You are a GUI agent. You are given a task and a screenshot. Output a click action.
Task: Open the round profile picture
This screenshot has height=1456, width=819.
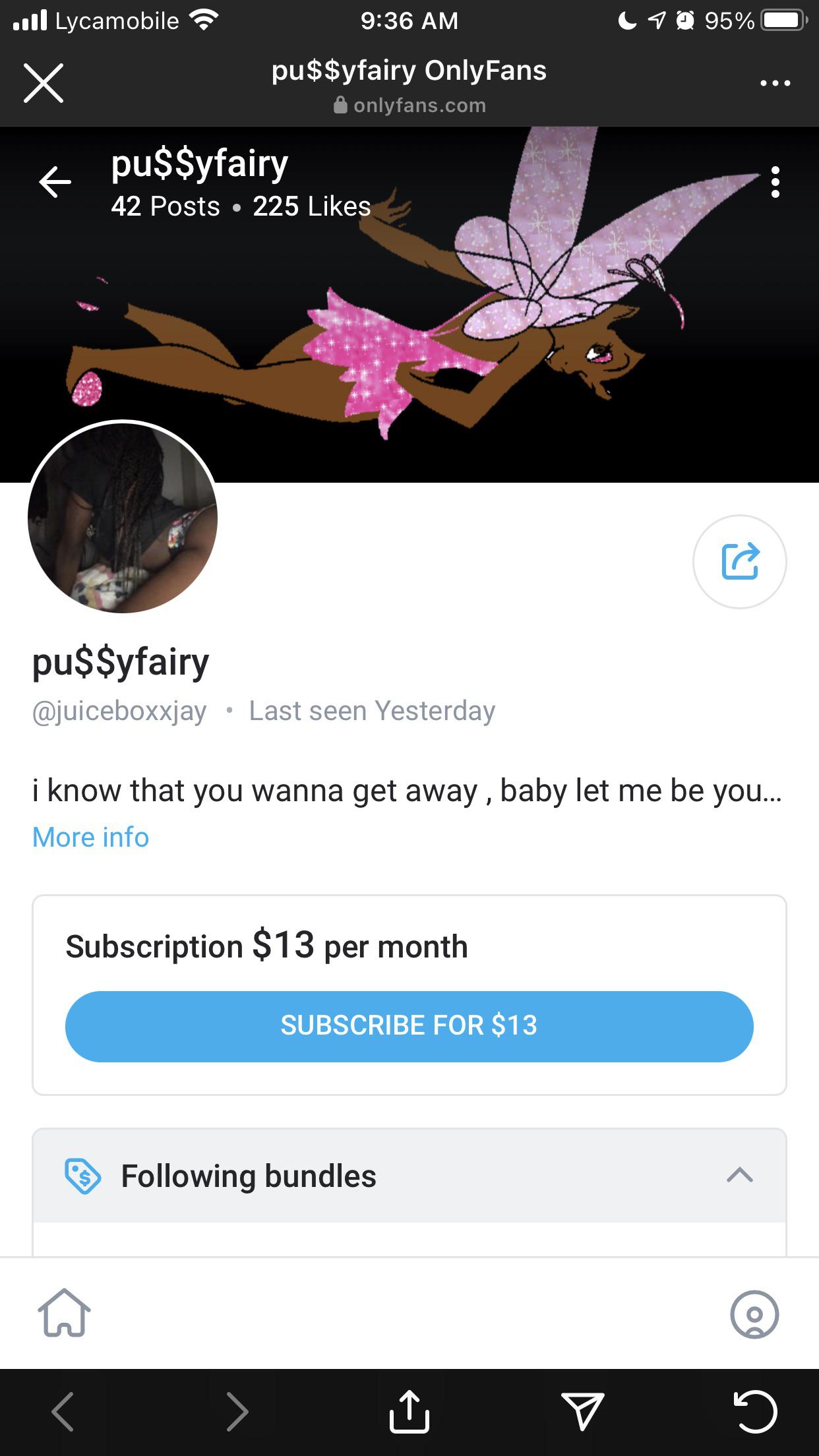[123, 518]
